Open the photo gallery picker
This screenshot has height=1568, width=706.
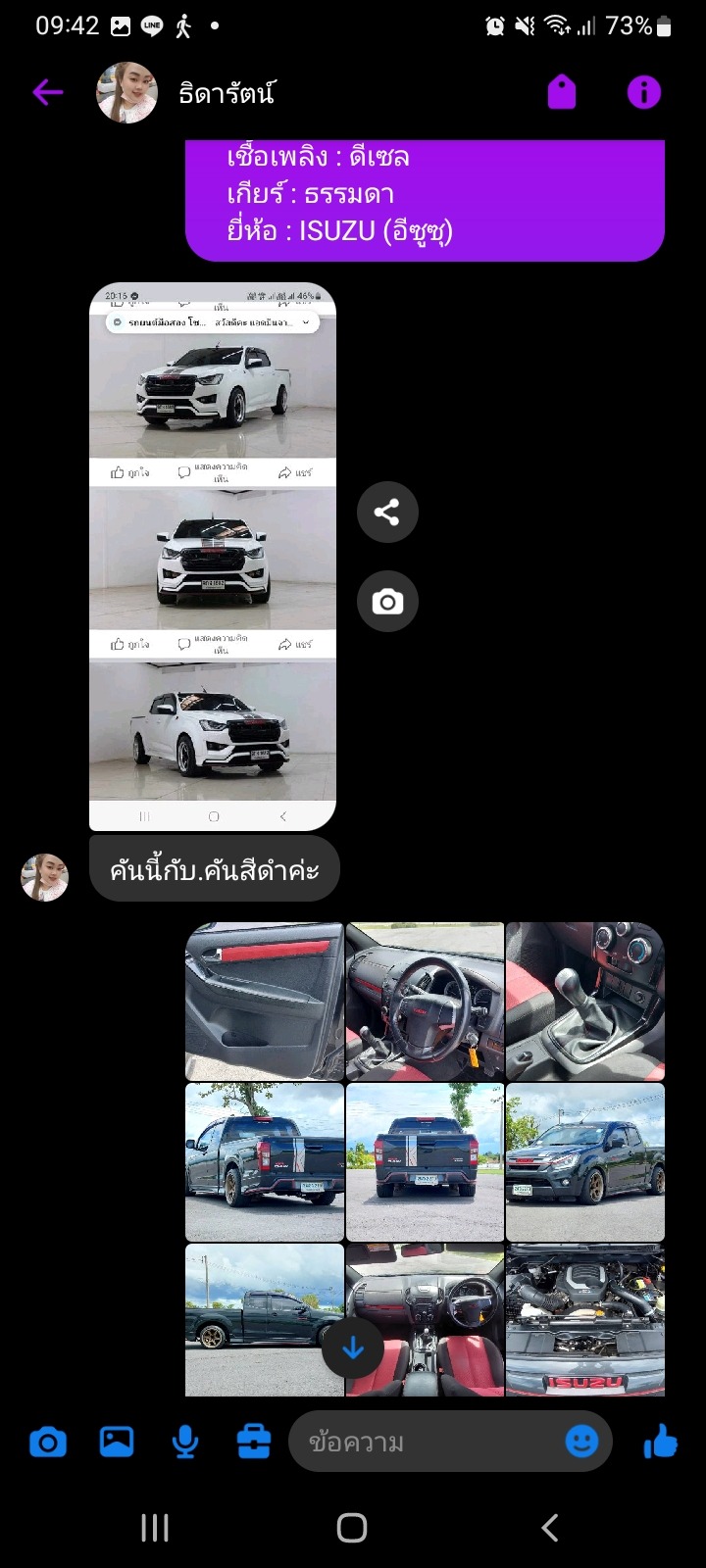tap(117, 1442)
